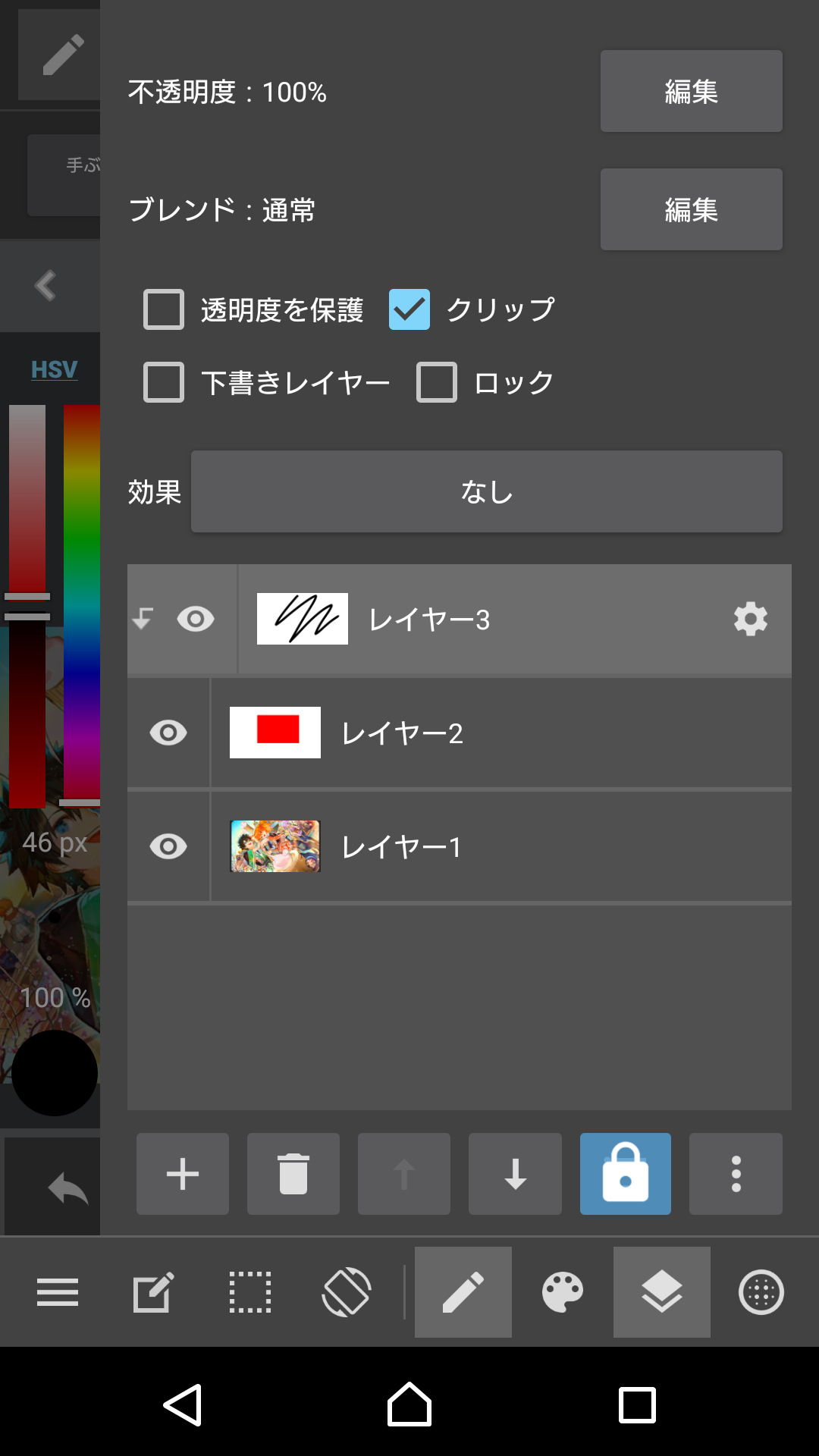Enable 透明度を保護 checkbox
The image size is (819, 1456).
(x=164, y=309)
